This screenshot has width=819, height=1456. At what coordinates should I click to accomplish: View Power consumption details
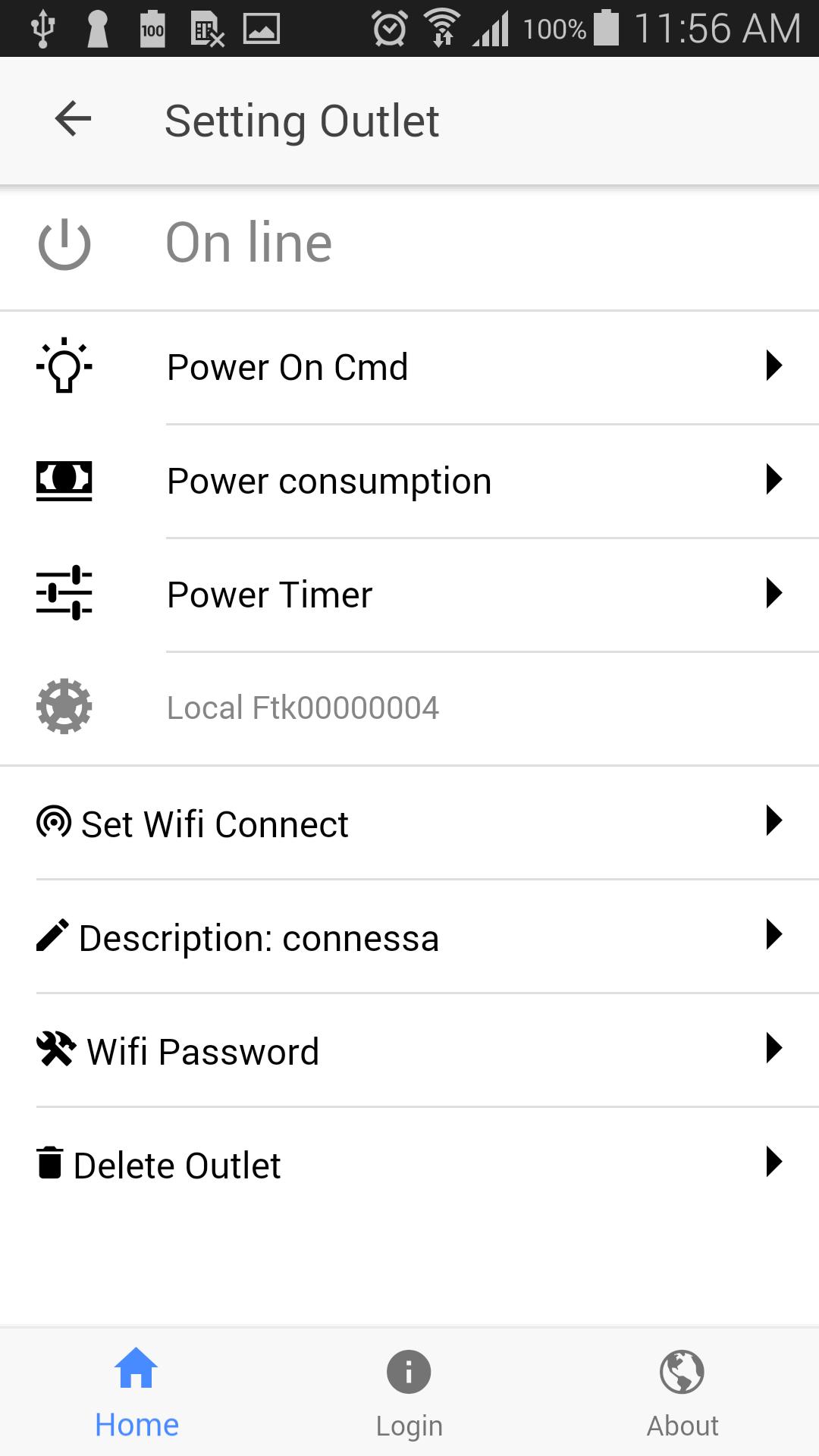[409, 481]
